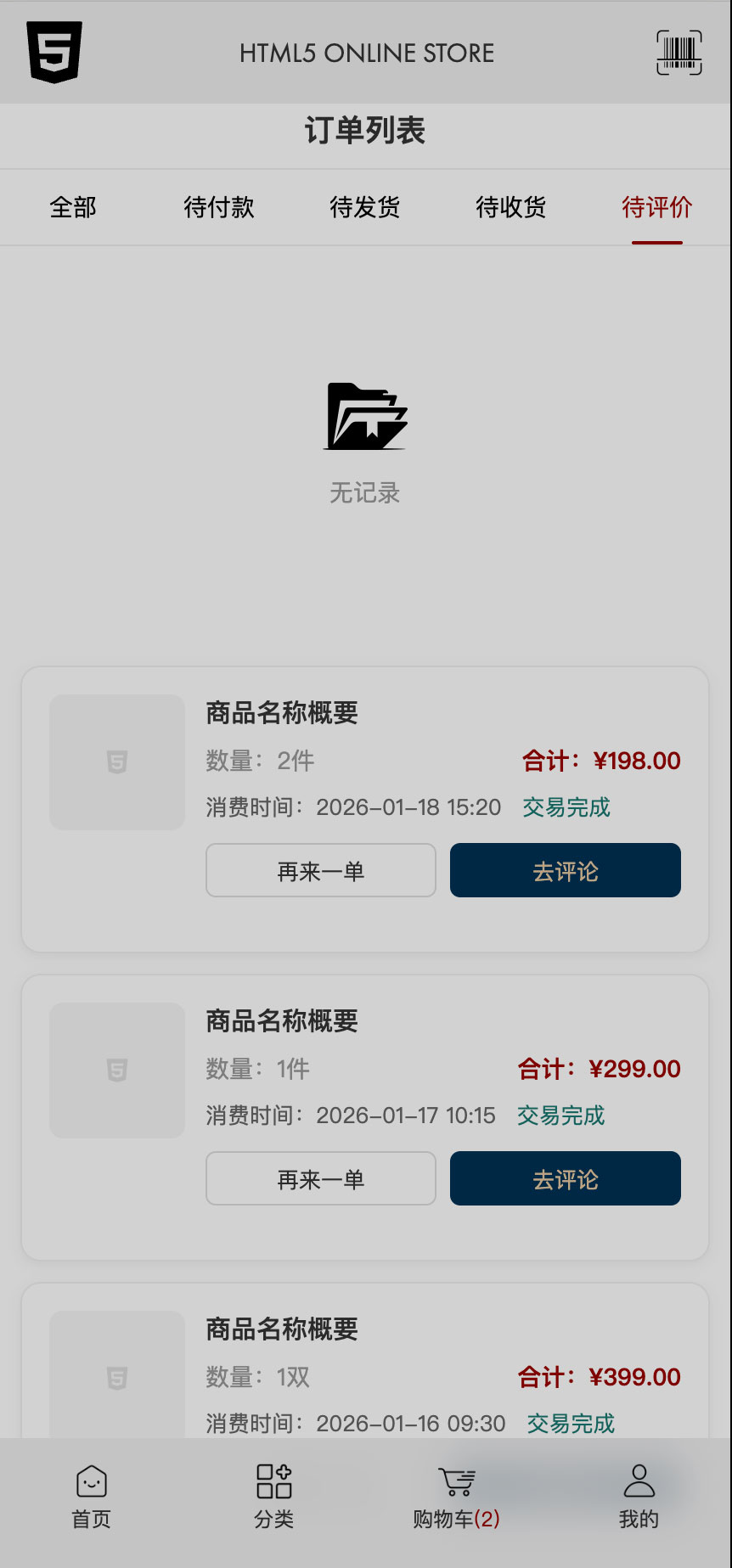Go to the 首页 home tab
Viewport: 732px width, 1568px height.
pos(92,1498)
